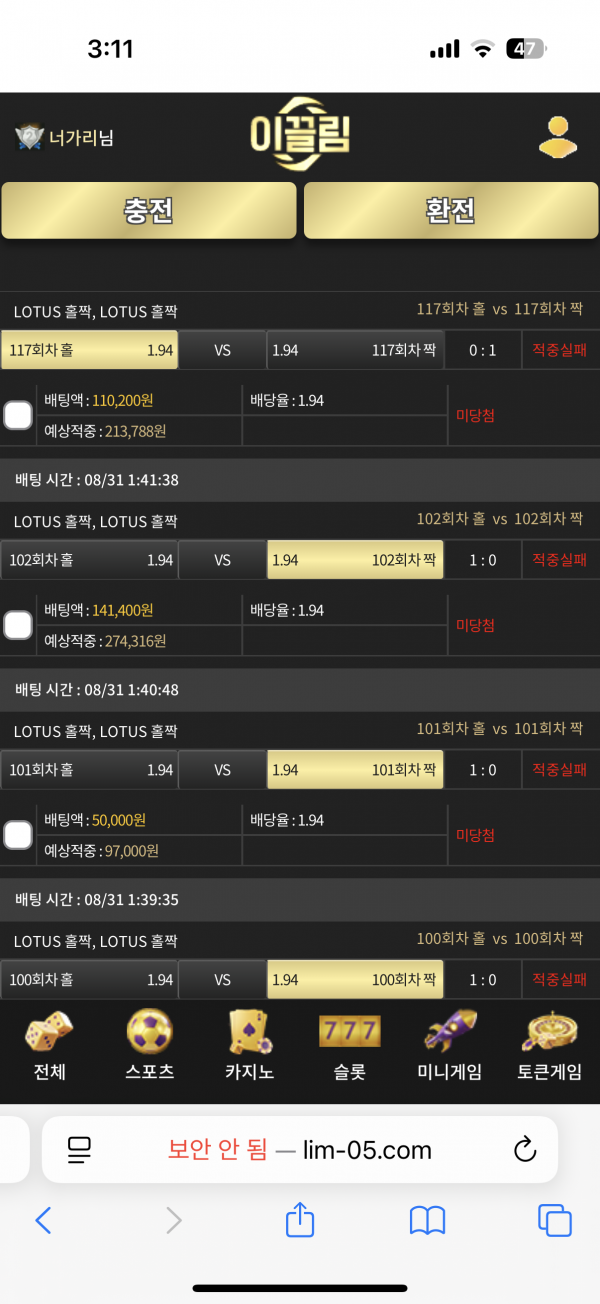Viewport: 600px width, 1304px height.
Task: Tap the 환전 withdraw button
Action: pos(451,210)
